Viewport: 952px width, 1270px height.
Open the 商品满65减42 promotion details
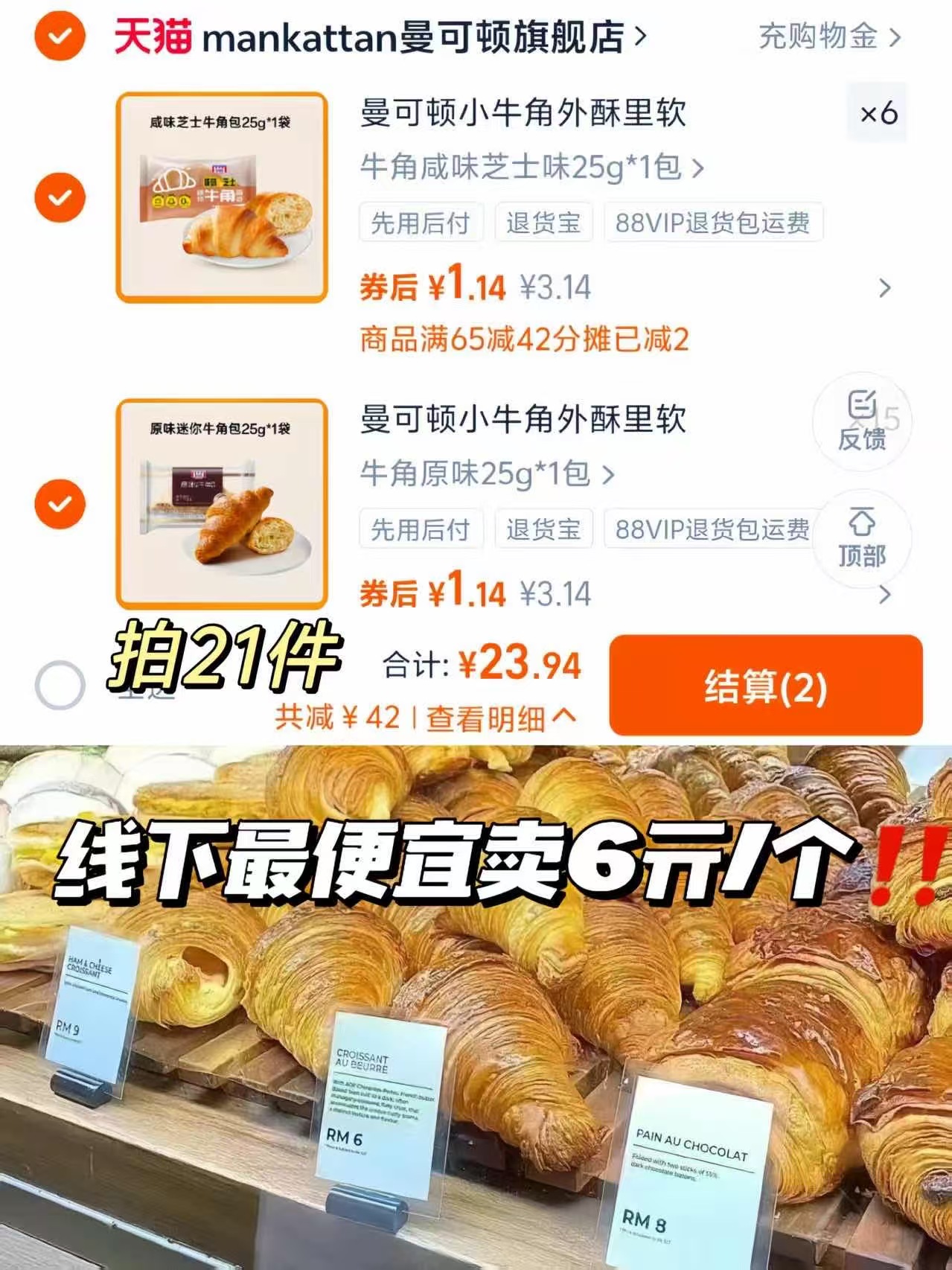523,339
